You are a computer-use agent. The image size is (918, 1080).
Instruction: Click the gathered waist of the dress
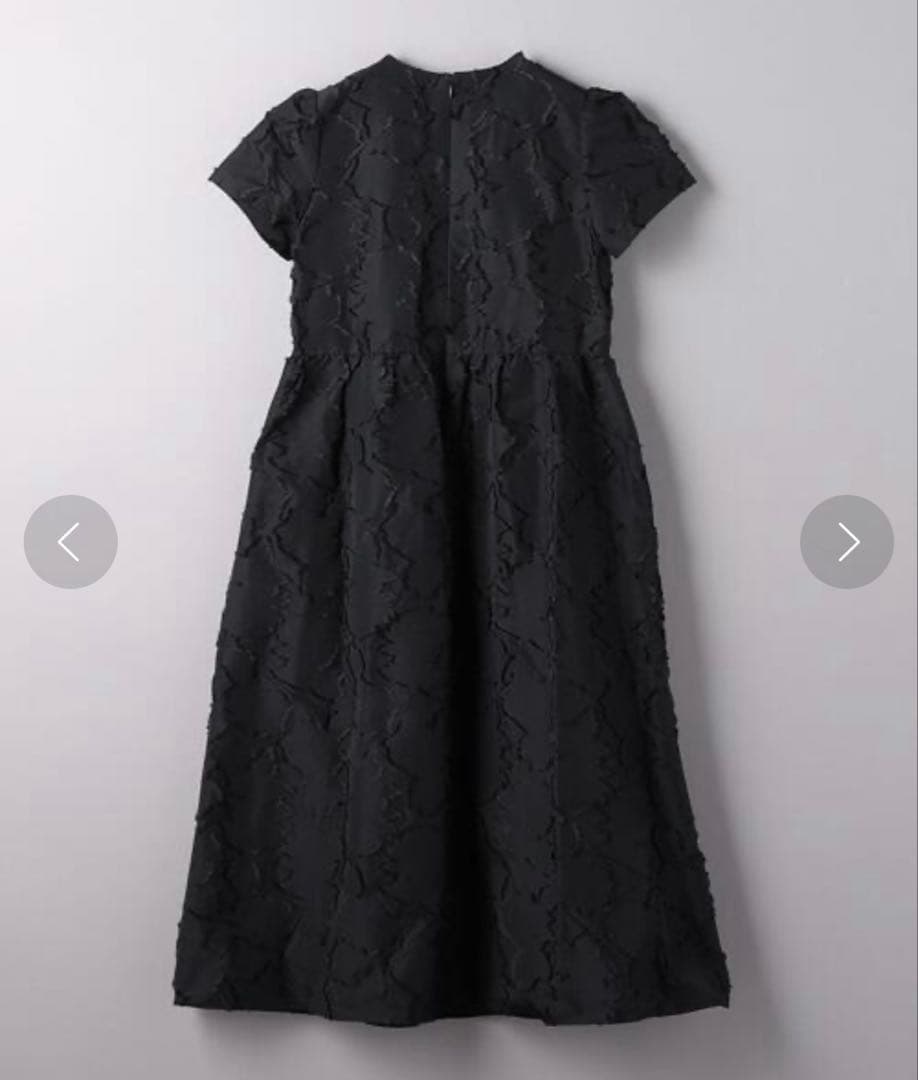pos(450,360)
